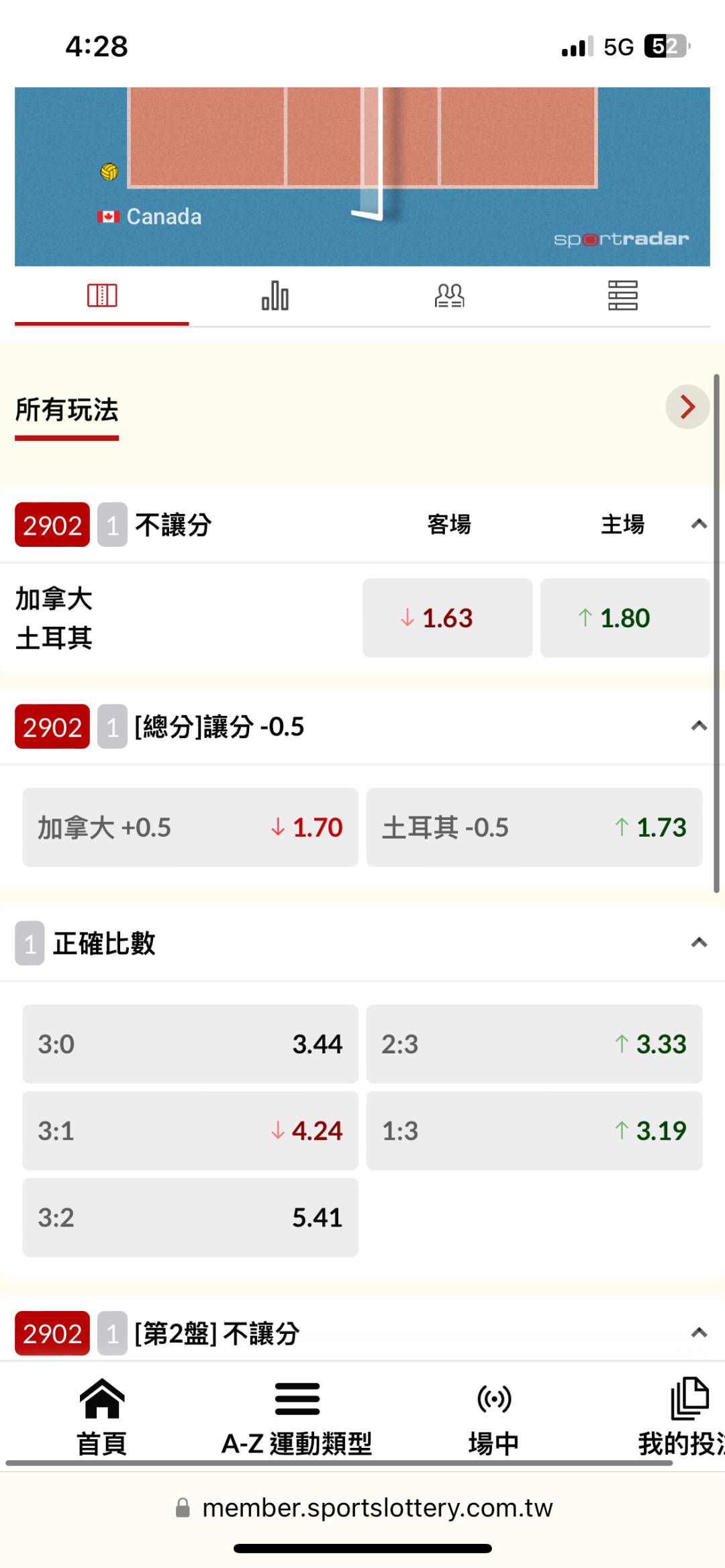The image size is (725, 1568).
Task: Collapse the 正確比數 section
Action: 699,943
